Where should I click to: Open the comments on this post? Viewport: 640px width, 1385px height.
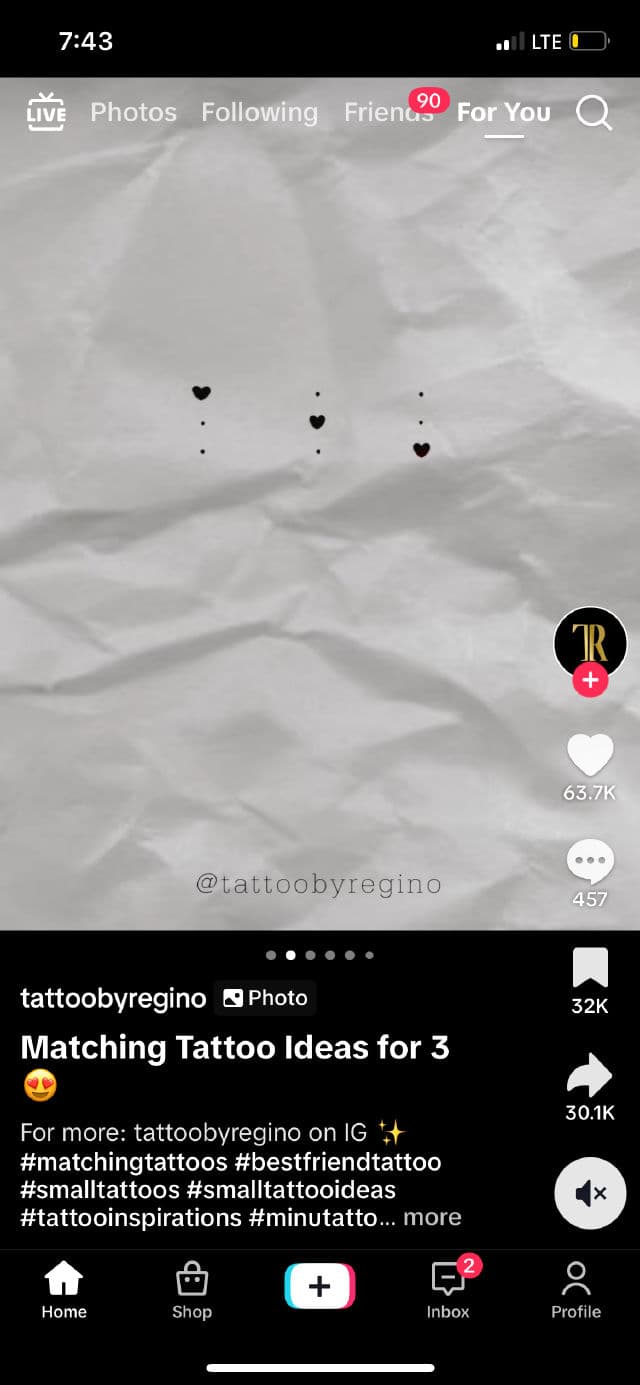590,862
